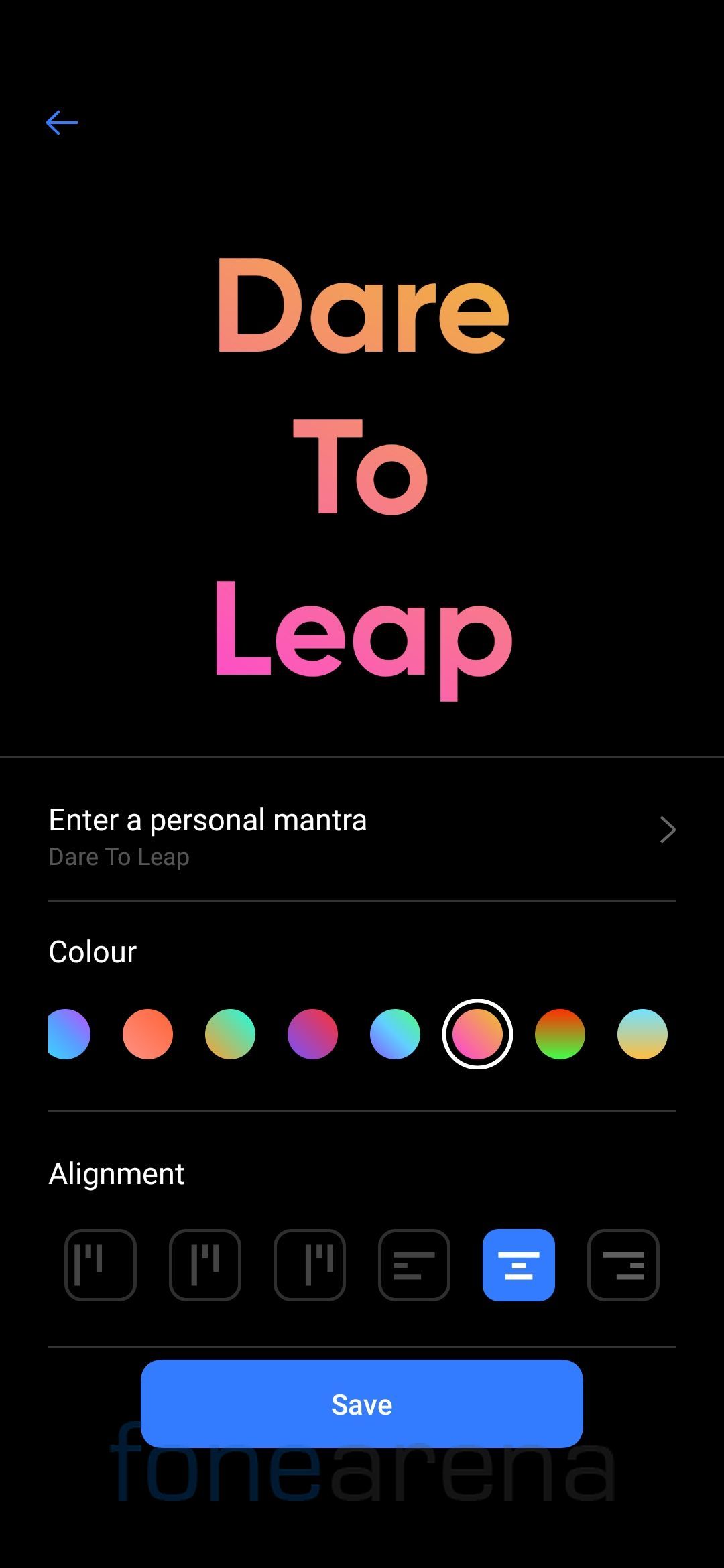Open the mantra editor via the chevron
Viewport: 724px width, 1568px height.
tap(668, 830)
